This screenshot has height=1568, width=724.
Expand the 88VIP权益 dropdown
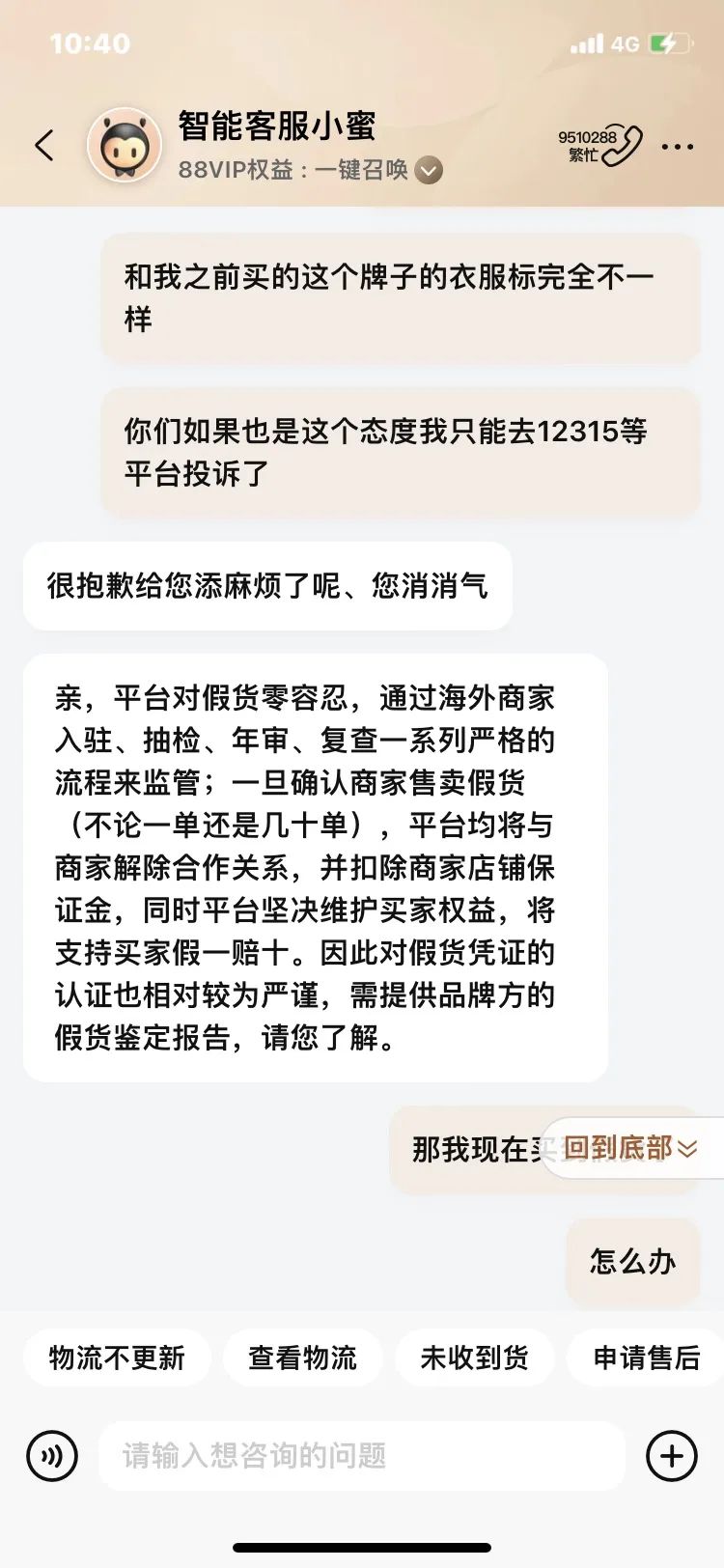tap(429, 170)
